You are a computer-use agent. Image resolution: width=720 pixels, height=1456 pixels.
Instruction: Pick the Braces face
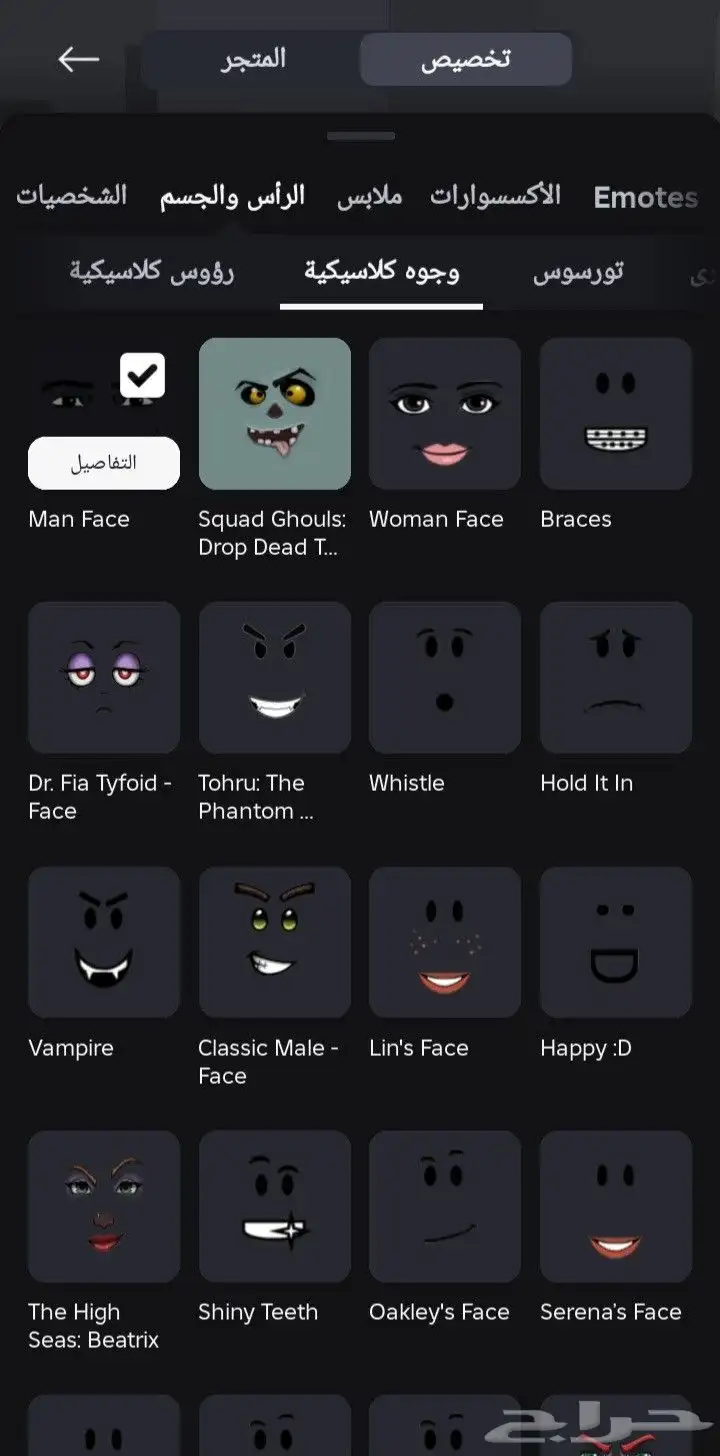(616, 414)
